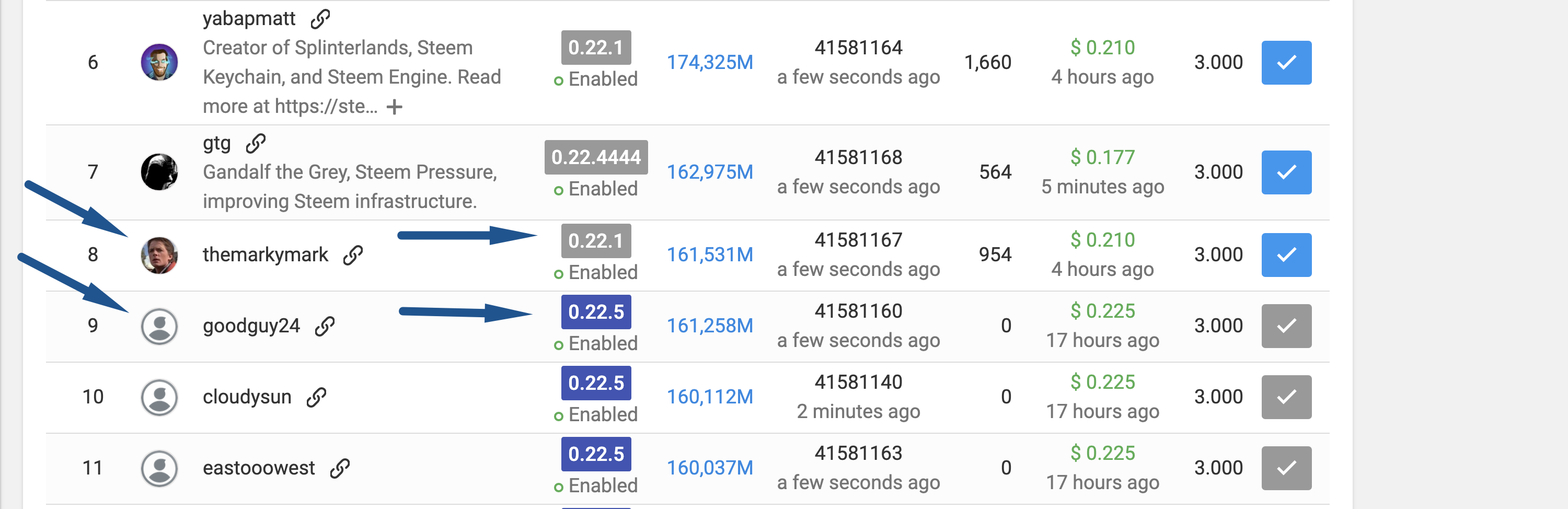
Task: Vote for witness goodguy24
Action: [x=1286, y=326]
